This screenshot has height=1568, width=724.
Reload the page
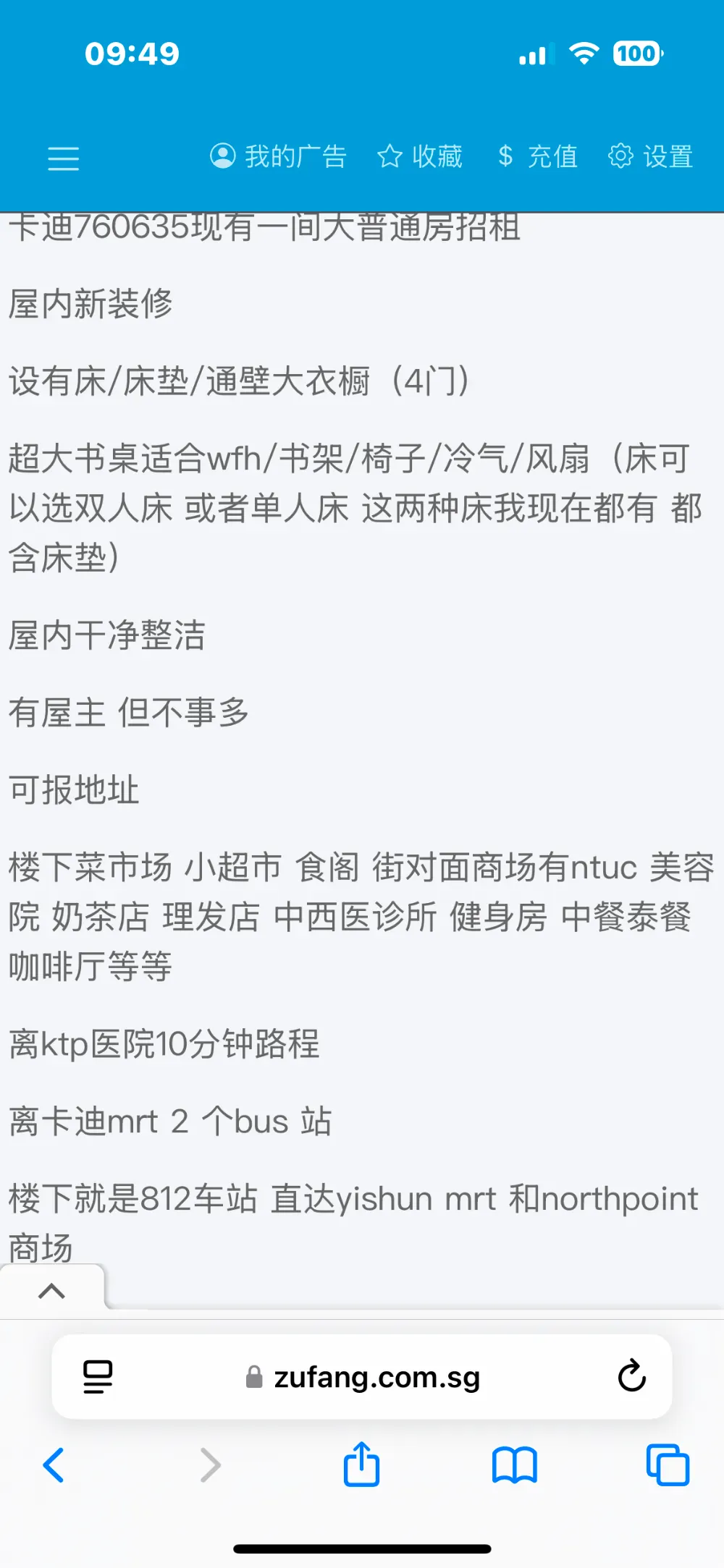(631, 1376)
